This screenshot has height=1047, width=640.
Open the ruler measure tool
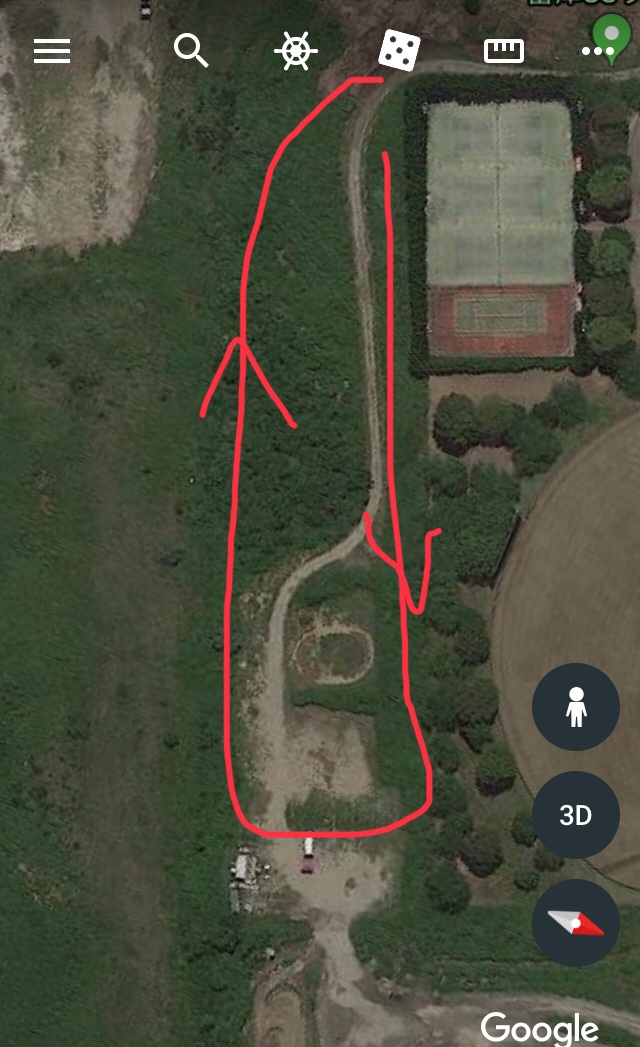[x=504, y=51]
